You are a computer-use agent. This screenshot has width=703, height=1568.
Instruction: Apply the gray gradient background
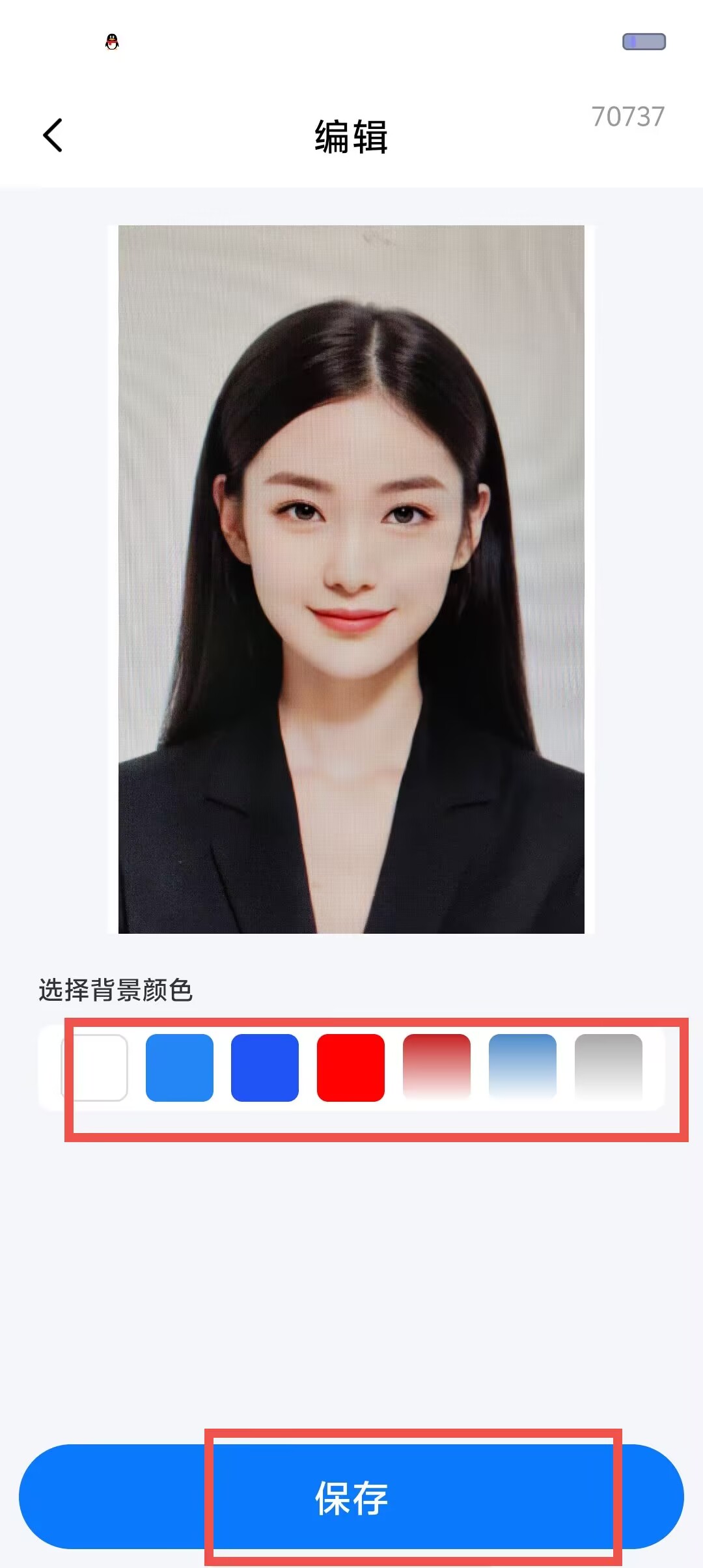pyautogui.click(x=609, y=1068)
